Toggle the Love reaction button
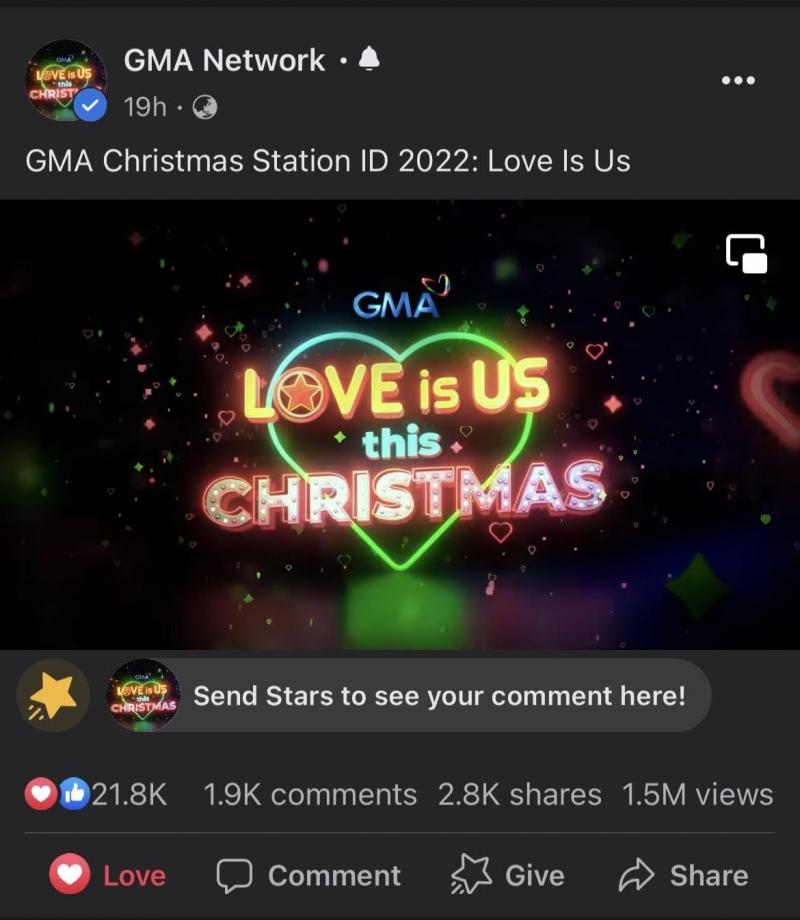Viewport: 800px width, 920px height. tap(107, 876)
